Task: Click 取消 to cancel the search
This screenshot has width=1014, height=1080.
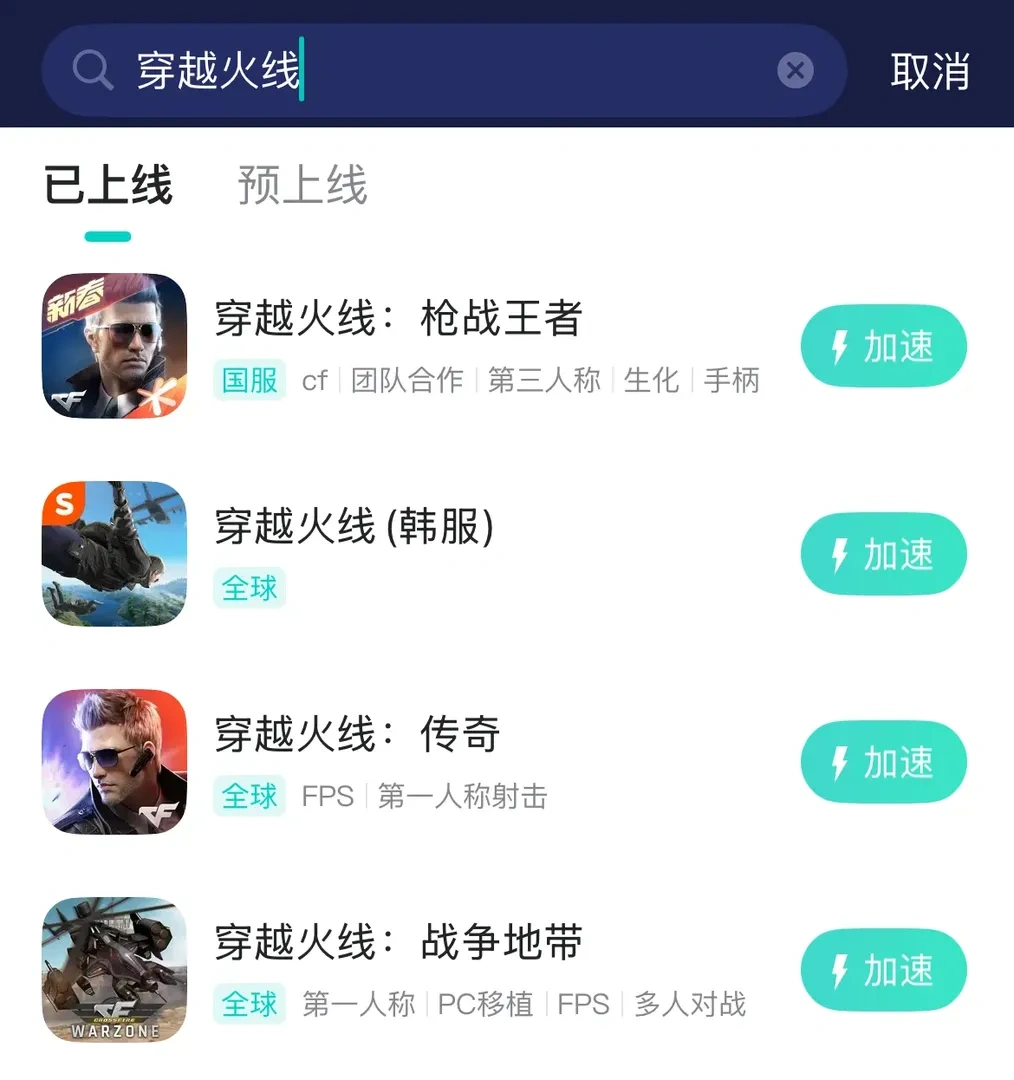Action: pyautogui.click(x=929, y=69)
